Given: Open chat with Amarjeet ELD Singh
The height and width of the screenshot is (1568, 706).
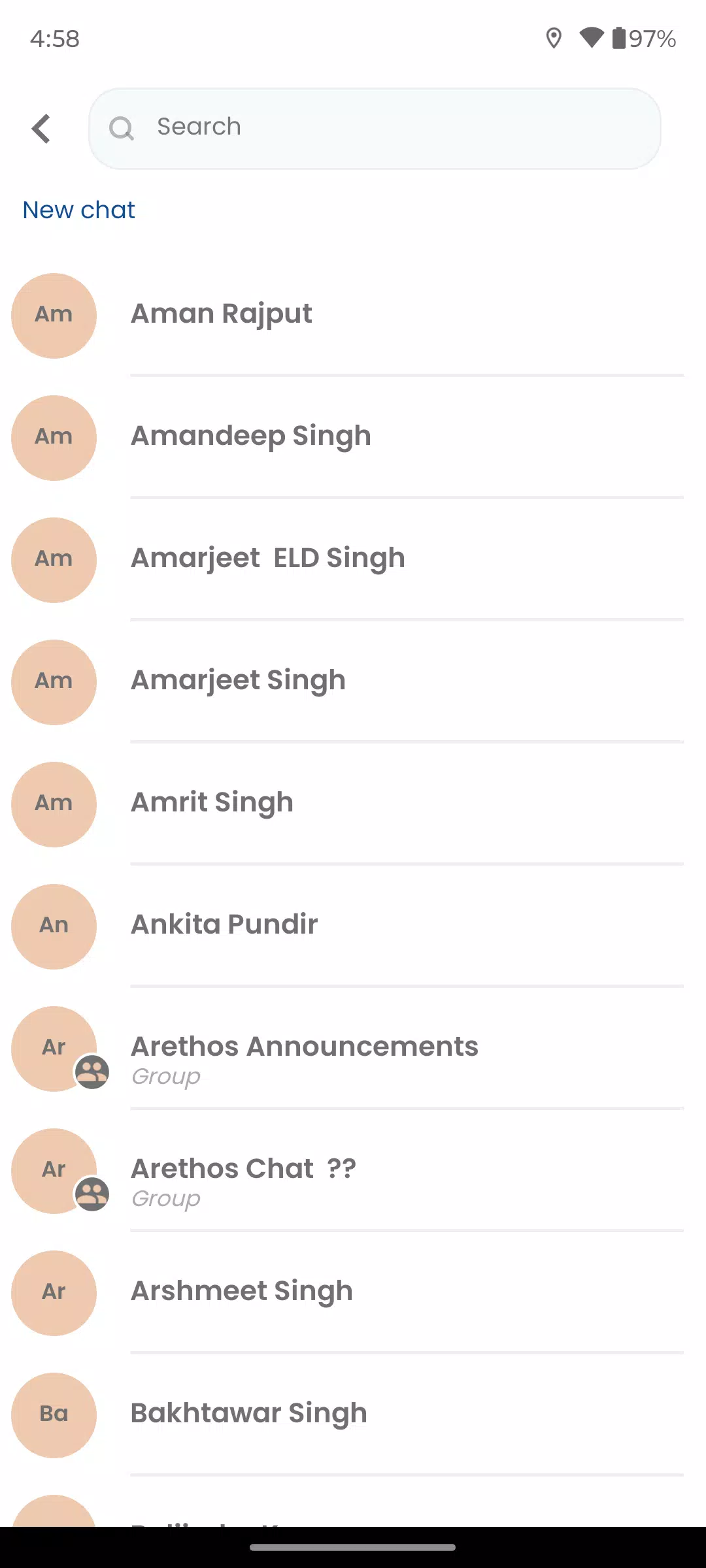Looking at the screenshot, I should tap(353, 560).
